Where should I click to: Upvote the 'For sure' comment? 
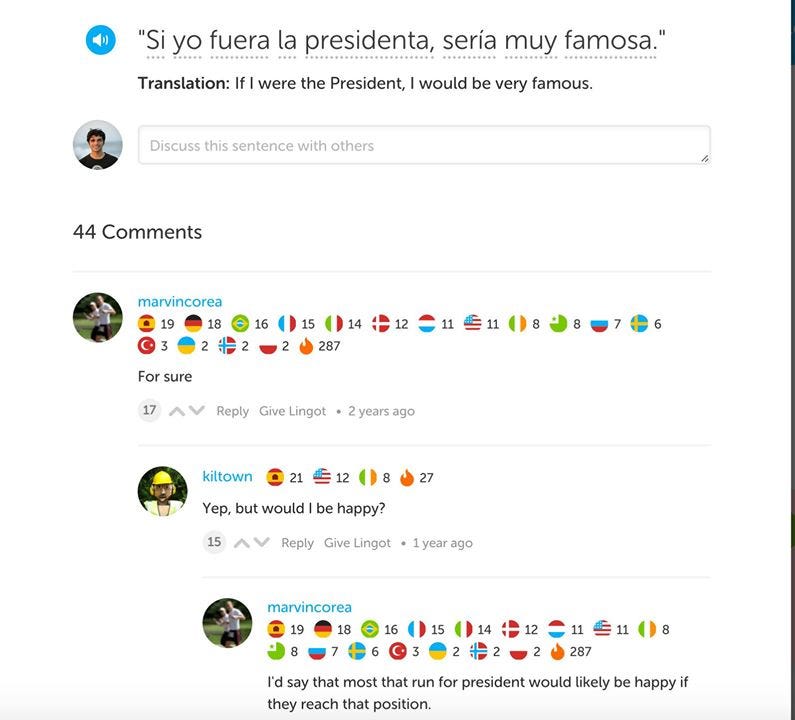coord(177,411)
